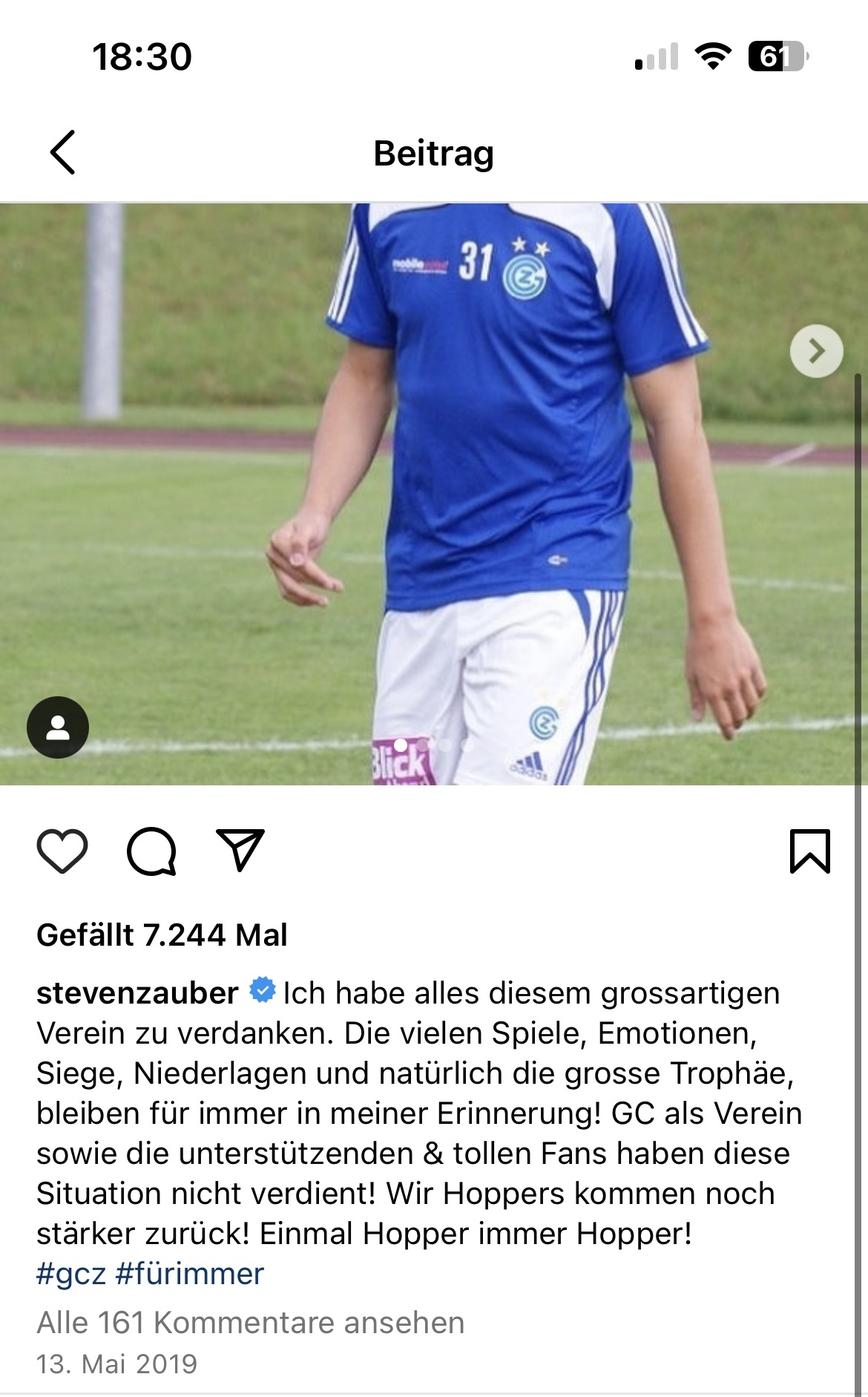This screenshot has height=1397, width=868.
Task: Show tagged people on the photo
Action: click(x=58, y=727)
